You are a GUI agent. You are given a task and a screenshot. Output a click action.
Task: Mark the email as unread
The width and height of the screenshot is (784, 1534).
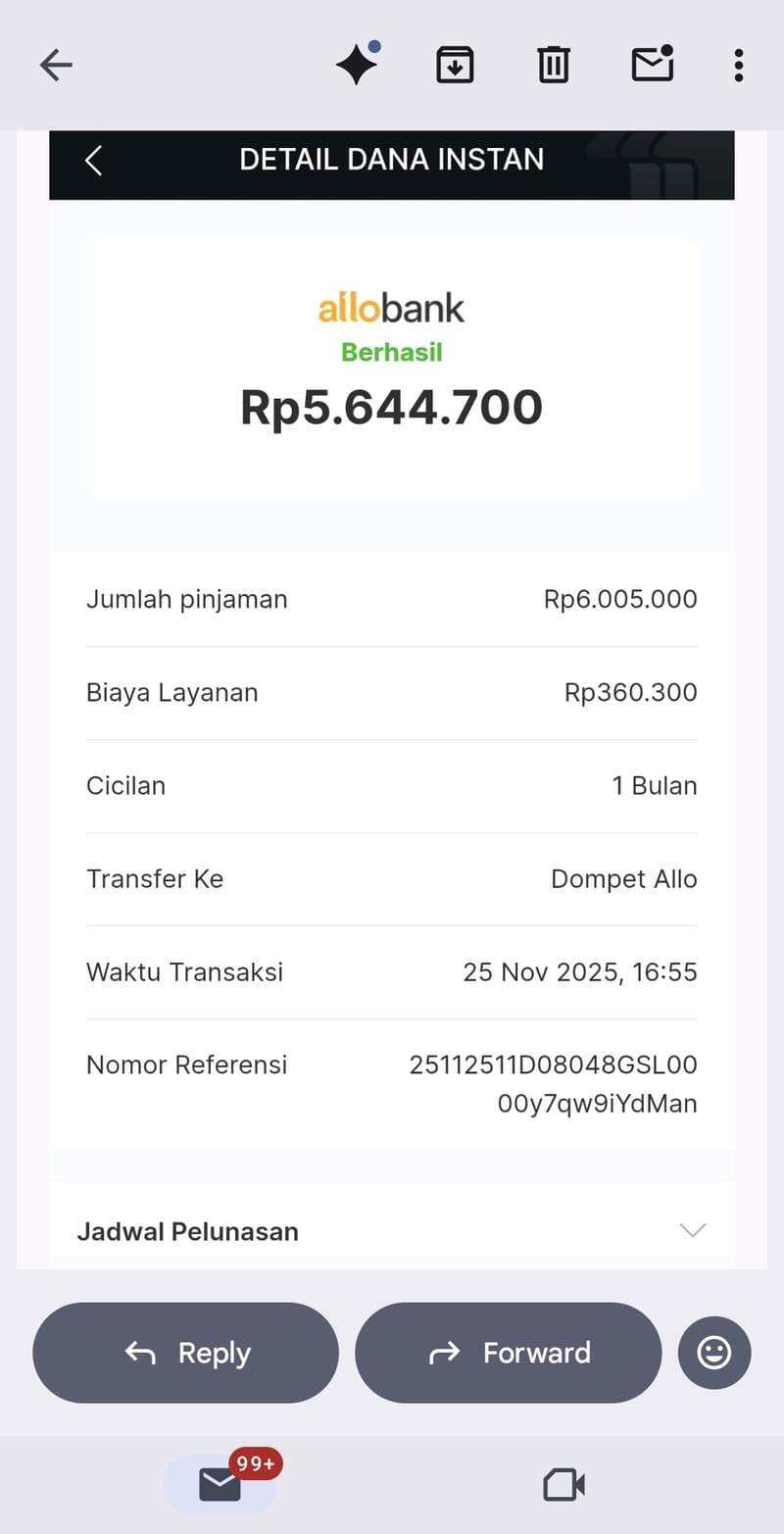(651, 65)
